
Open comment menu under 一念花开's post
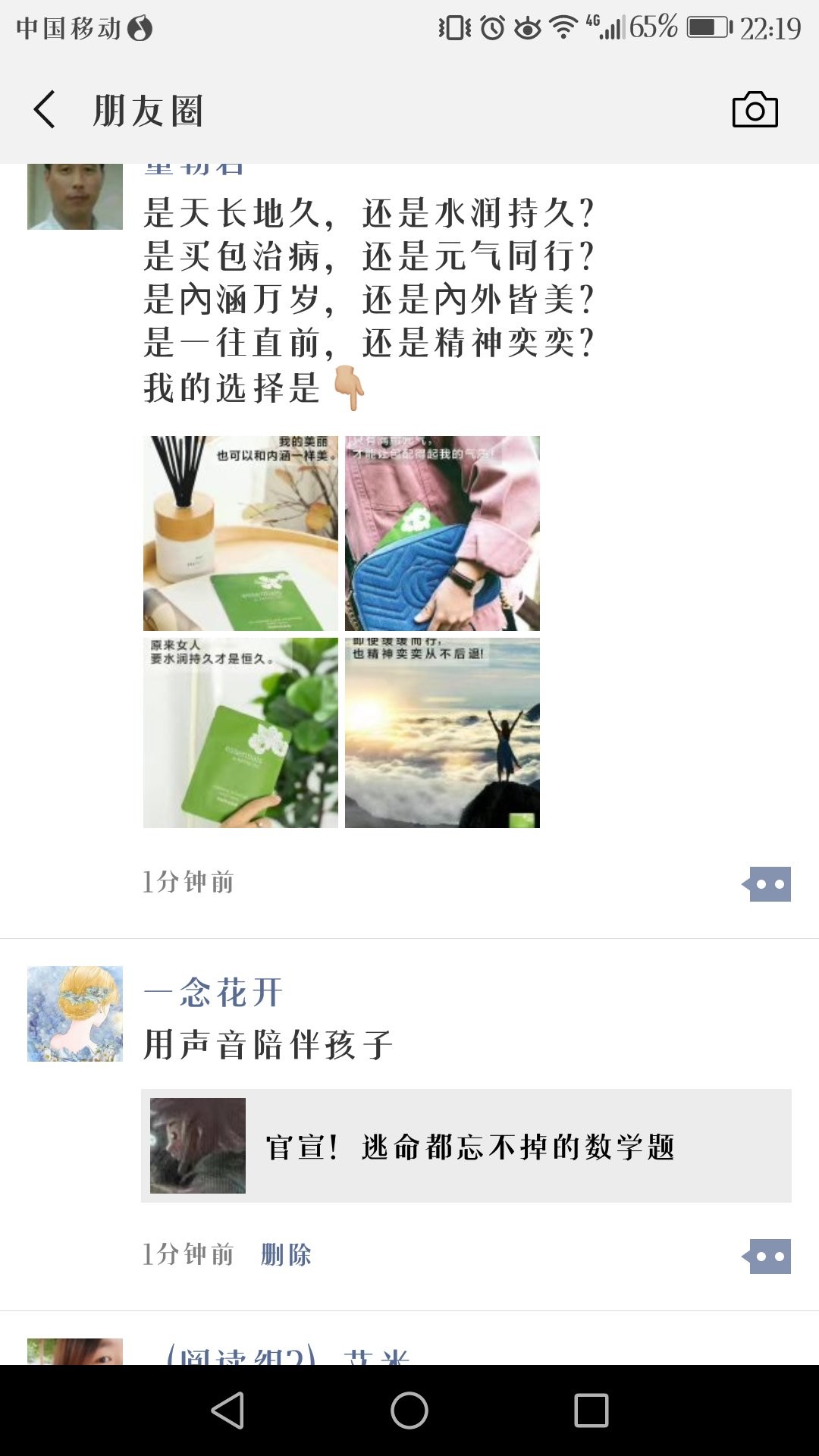[x=767, y=1257]
